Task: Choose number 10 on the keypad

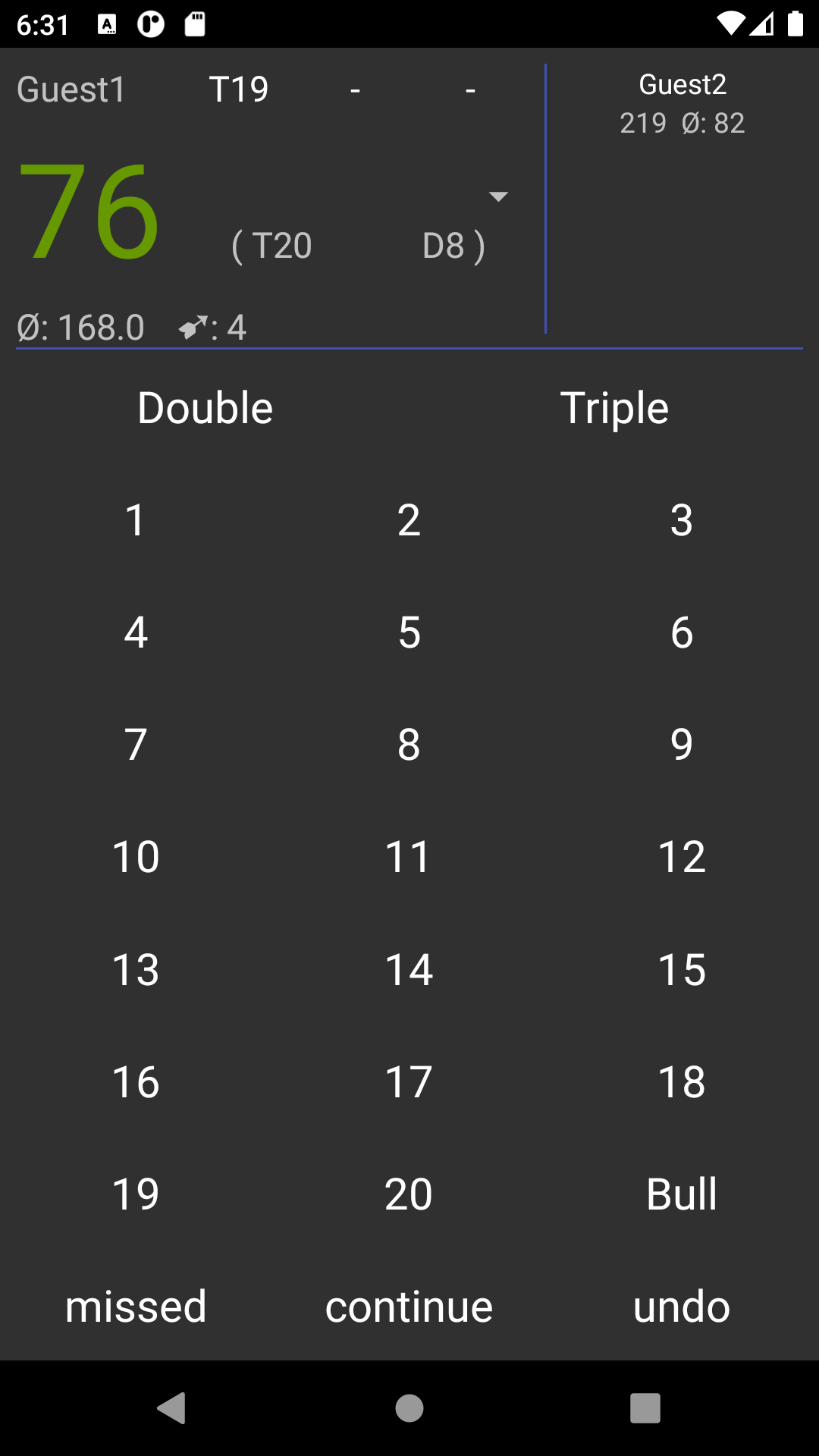Action: point(136,856)
